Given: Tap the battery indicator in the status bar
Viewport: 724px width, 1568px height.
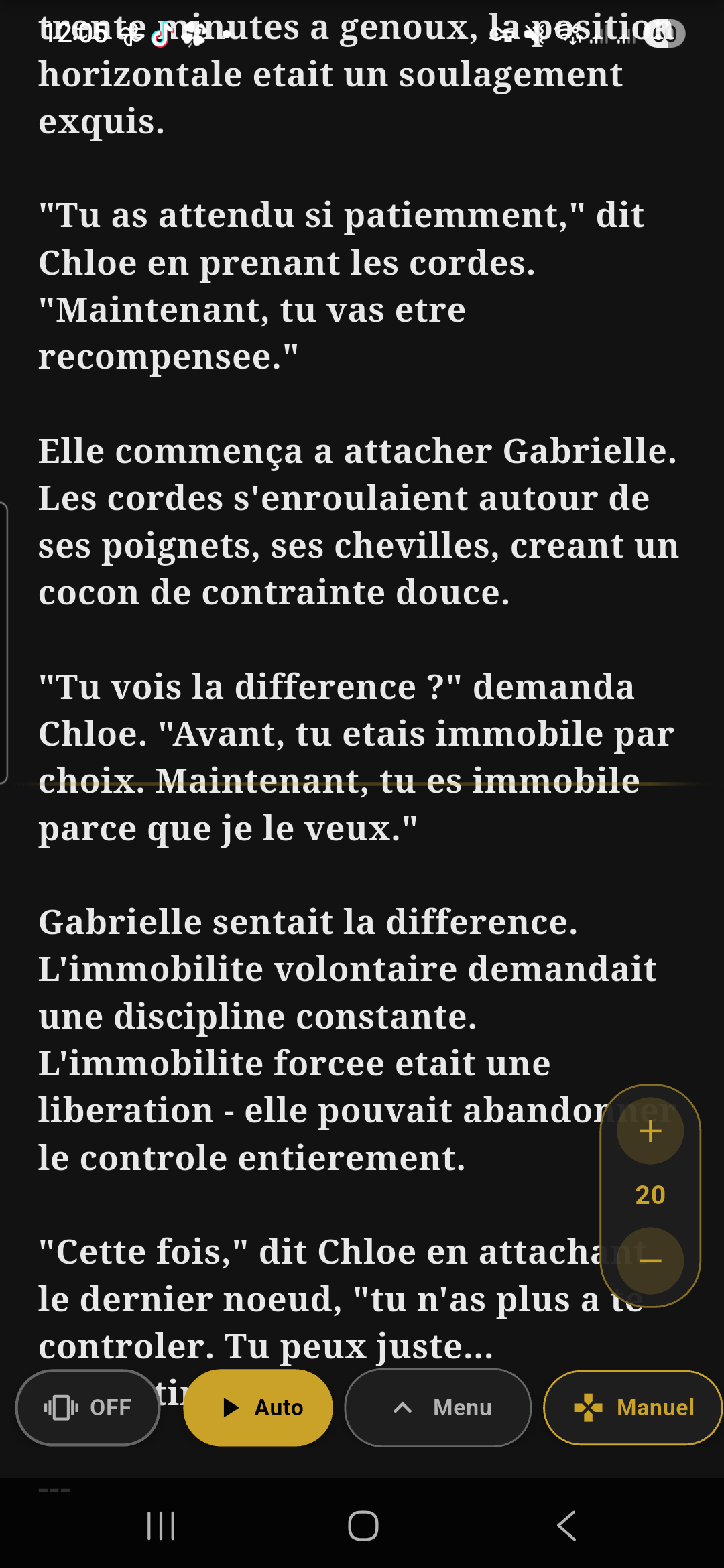Looking at the screenshot, I should click(662, 34).
